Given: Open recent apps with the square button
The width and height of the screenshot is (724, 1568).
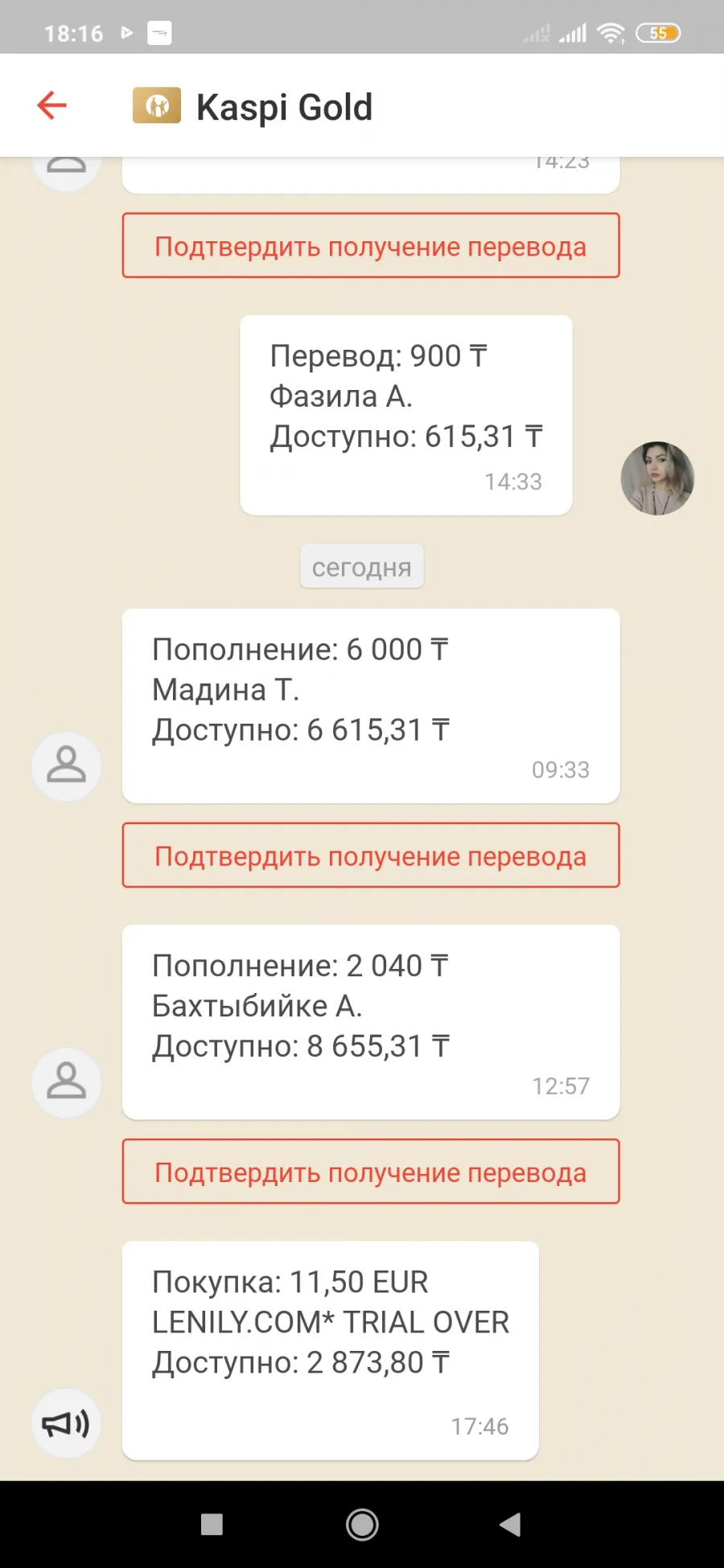Looking at the screenshot, I should click(x=212, y=1525).
